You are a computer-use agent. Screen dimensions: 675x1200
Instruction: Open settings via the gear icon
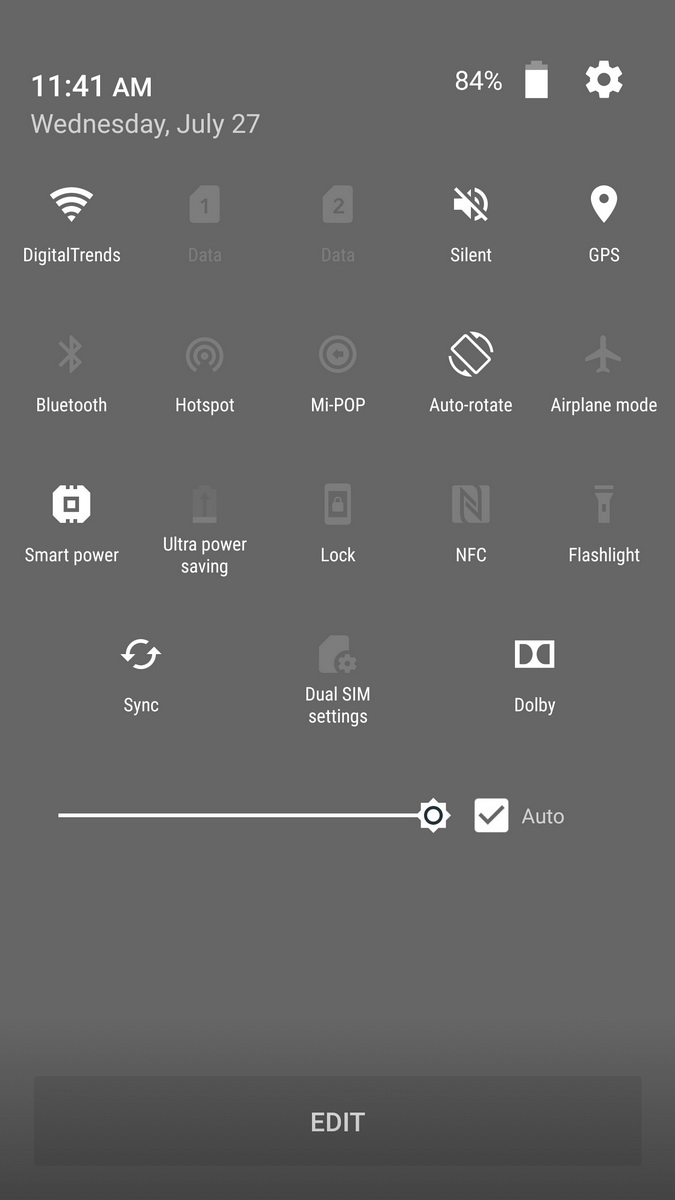604,79
